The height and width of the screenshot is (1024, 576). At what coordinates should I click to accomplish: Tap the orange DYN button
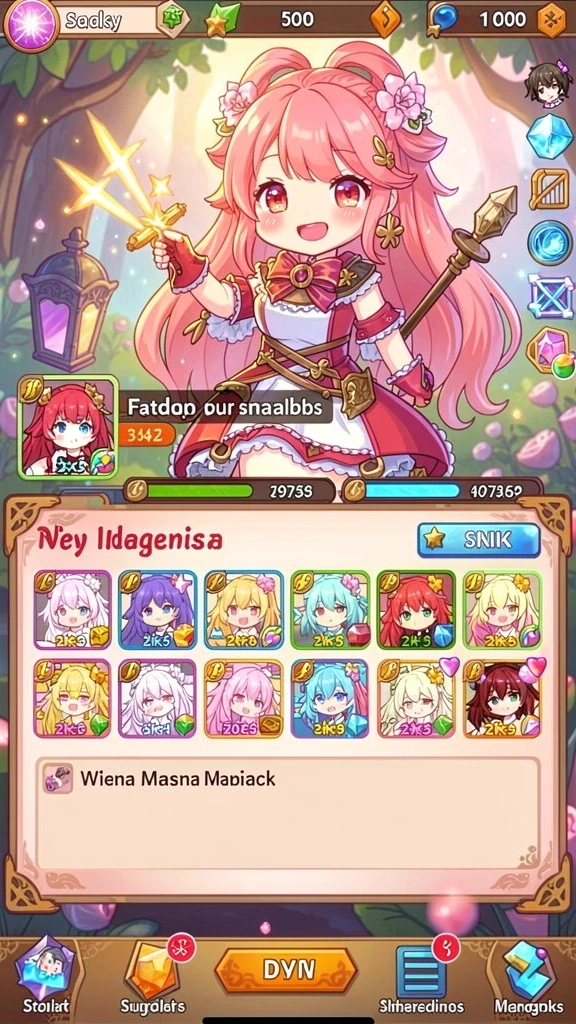[x=286, y=969]
